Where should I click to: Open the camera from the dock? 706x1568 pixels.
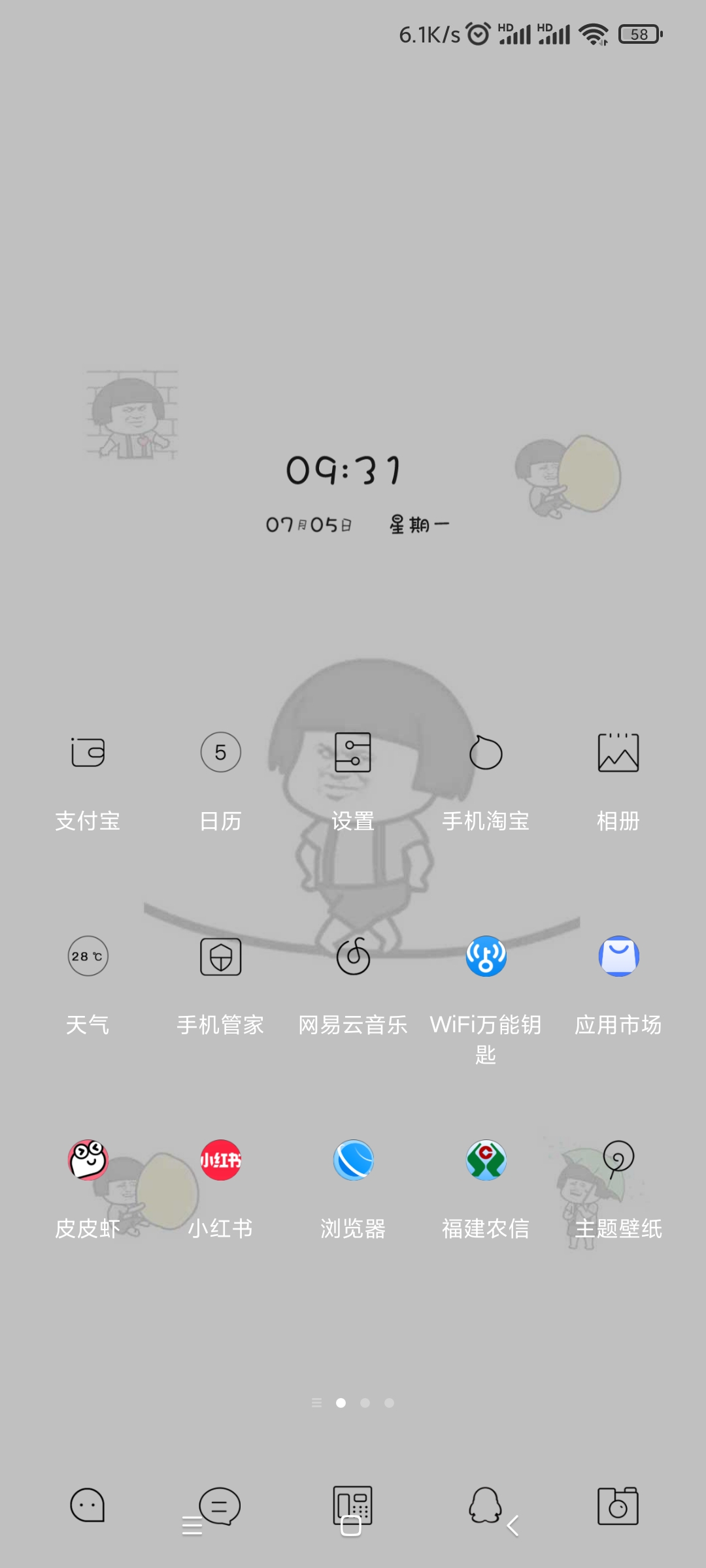click(x=618, y=1506)
